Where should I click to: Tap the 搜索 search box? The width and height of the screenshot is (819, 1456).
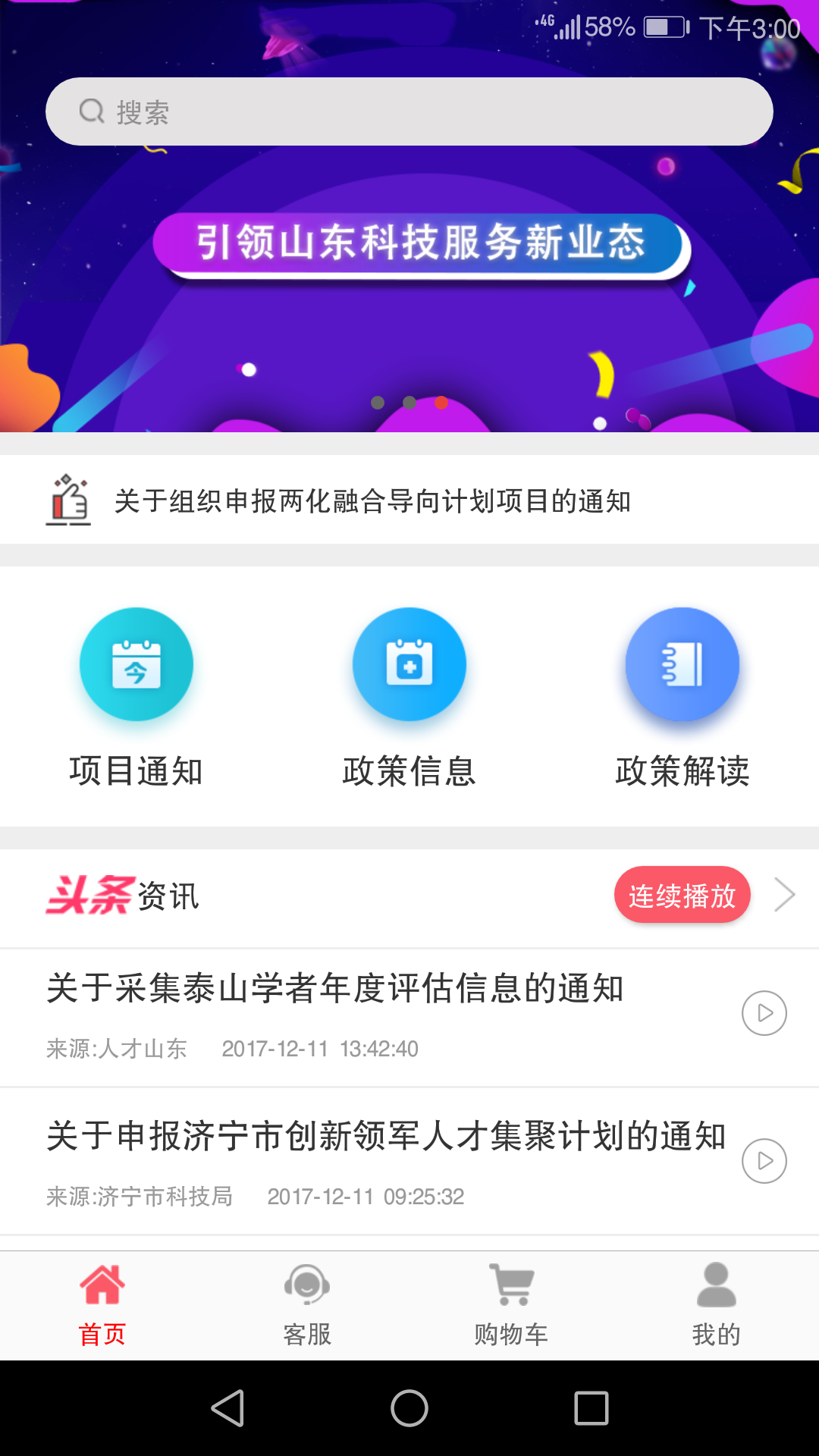pyautogui.click(x=409, y=111)
